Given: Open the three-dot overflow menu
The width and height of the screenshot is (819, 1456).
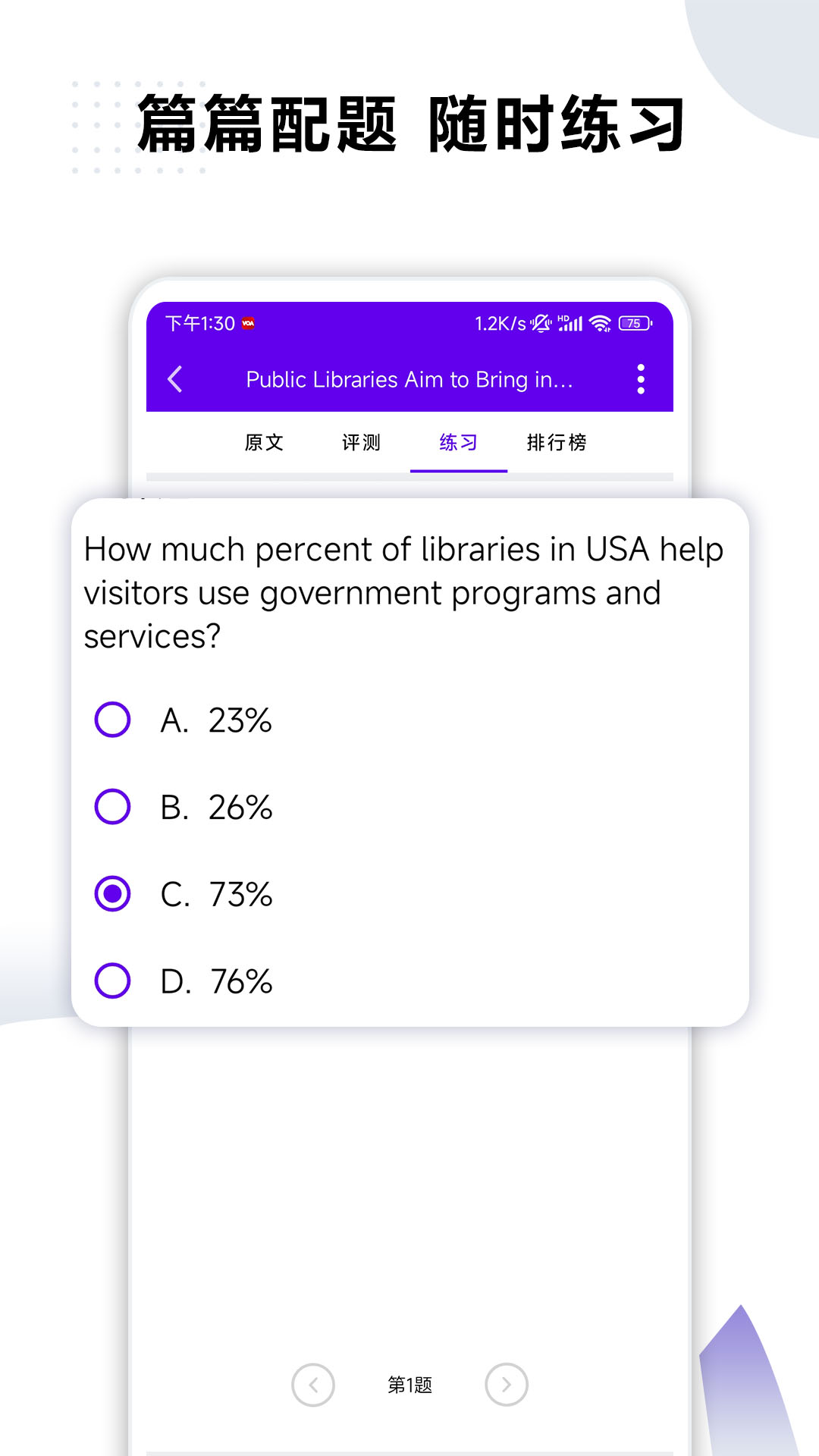Looking at the screenshot, I should [641, 379].
